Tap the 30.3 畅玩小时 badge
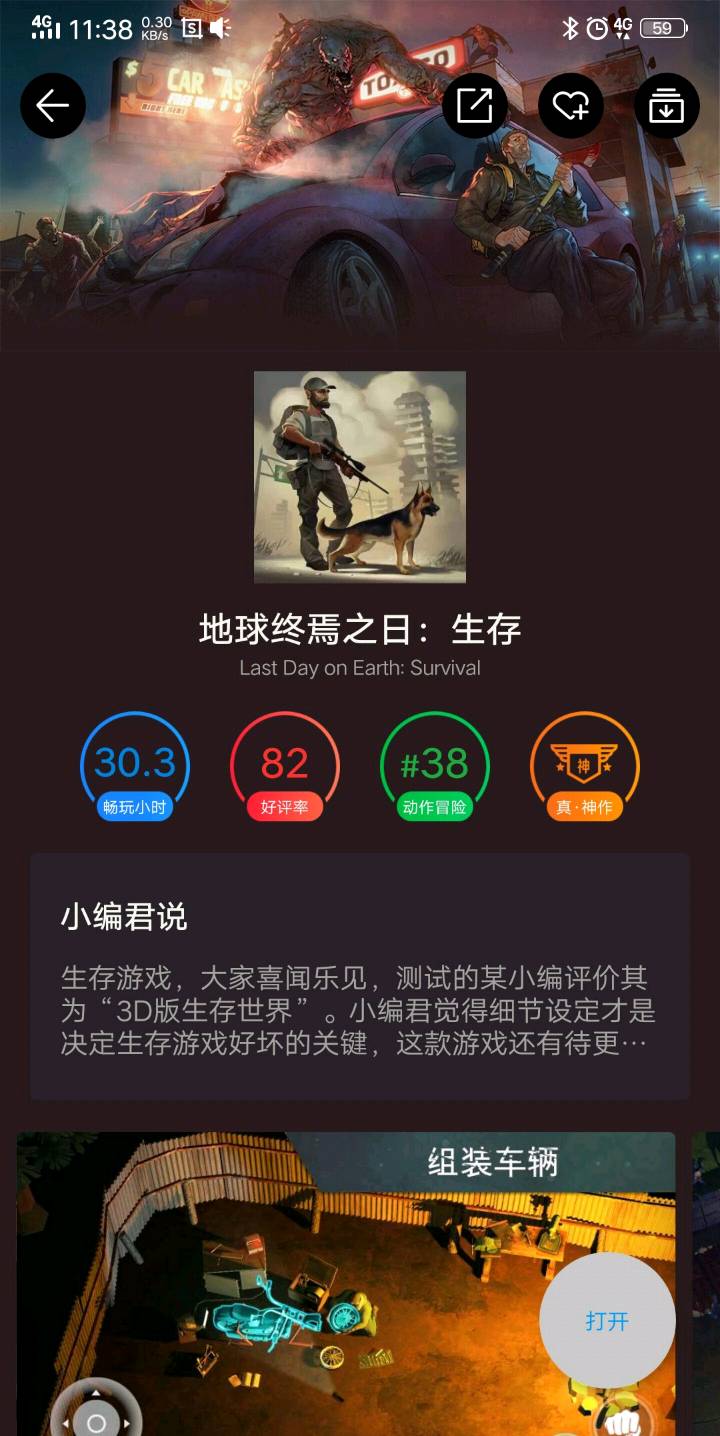The width and height of the screenshot is (720, 1436). click(x=135, y=767)
